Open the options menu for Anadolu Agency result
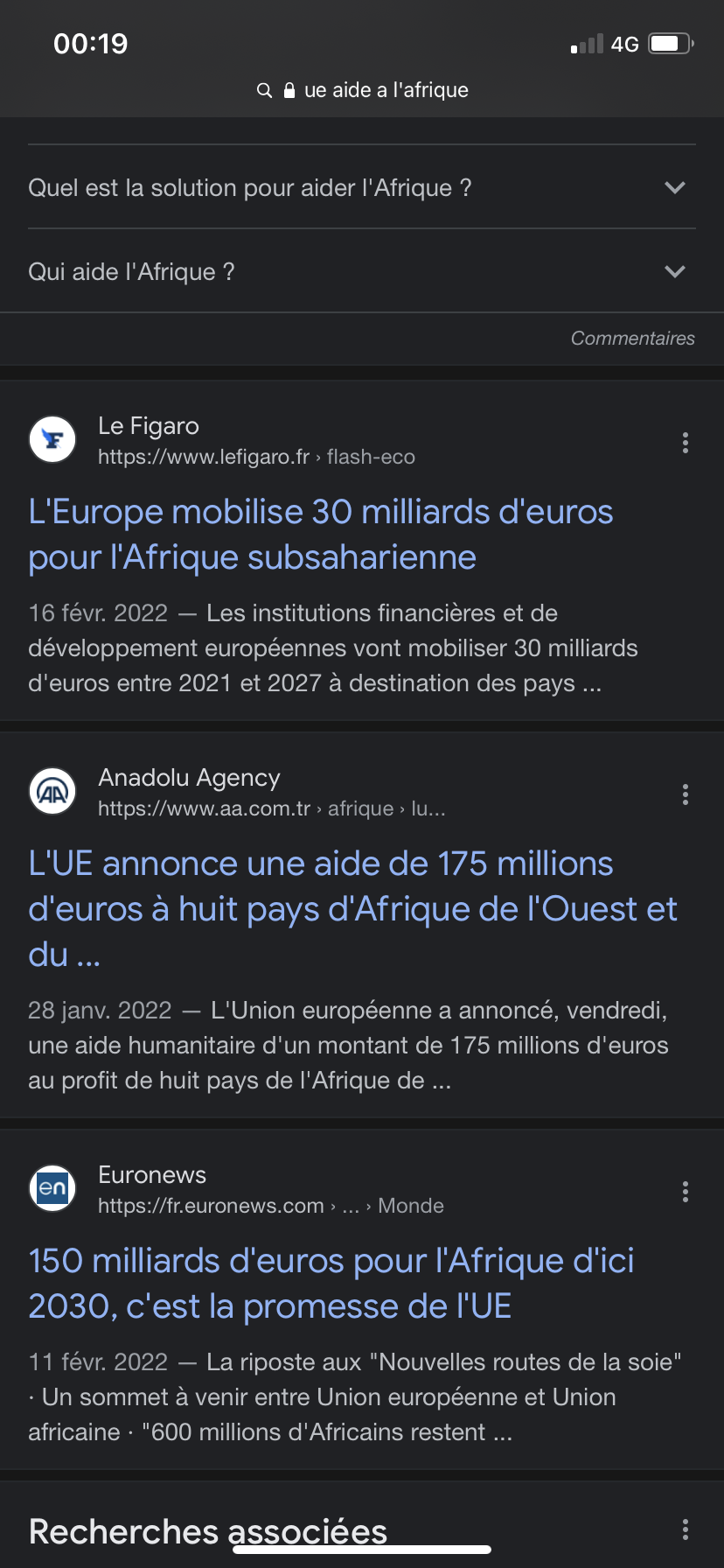724x1568 pixels. pyautogui.click(x=686, y=794)
